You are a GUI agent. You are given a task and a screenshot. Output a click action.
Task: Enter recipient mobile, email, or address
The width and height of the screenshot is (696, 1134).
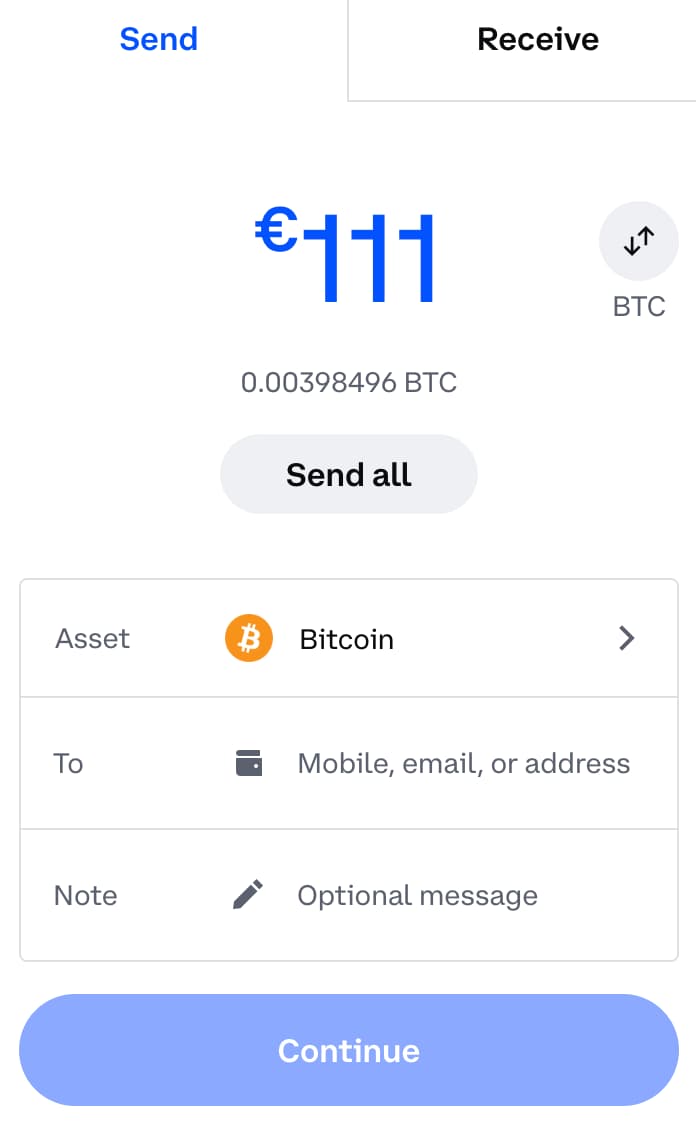click(x=463, y=764)
